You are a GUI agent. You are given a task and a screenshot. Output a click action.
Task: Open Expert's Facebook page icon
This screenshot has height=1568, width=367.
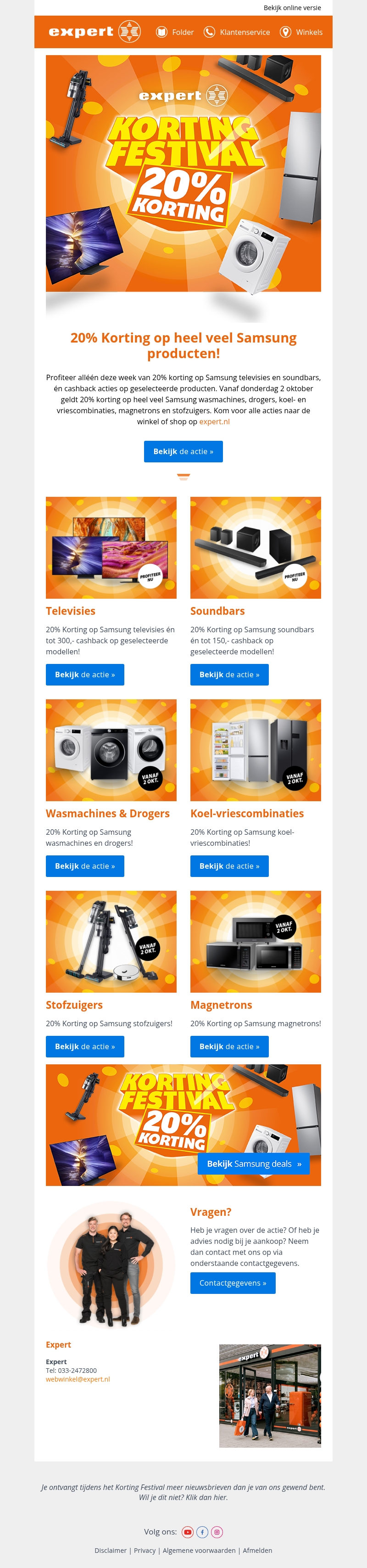pyautogui.click(x=202, y=1531)
